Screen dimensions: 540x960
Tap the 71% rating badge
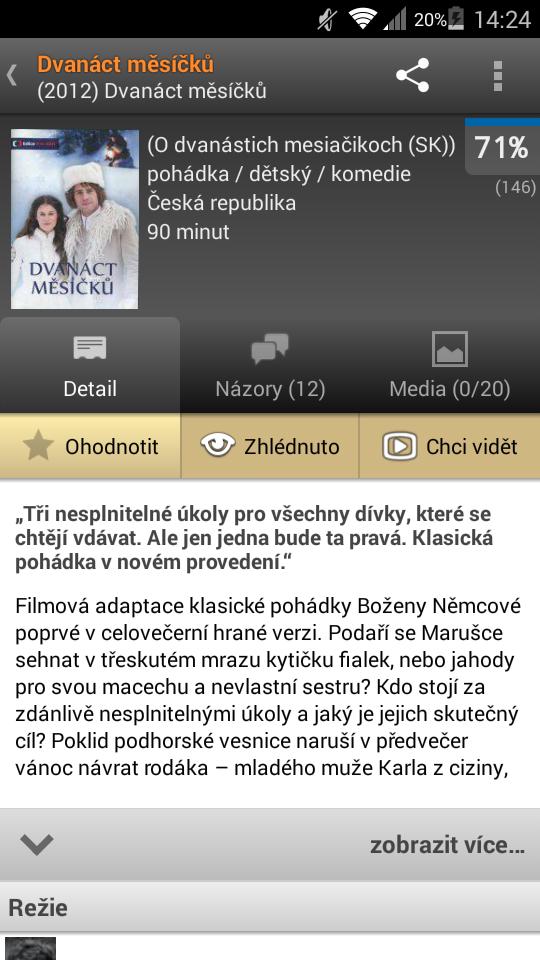click(x=501, y=147)
